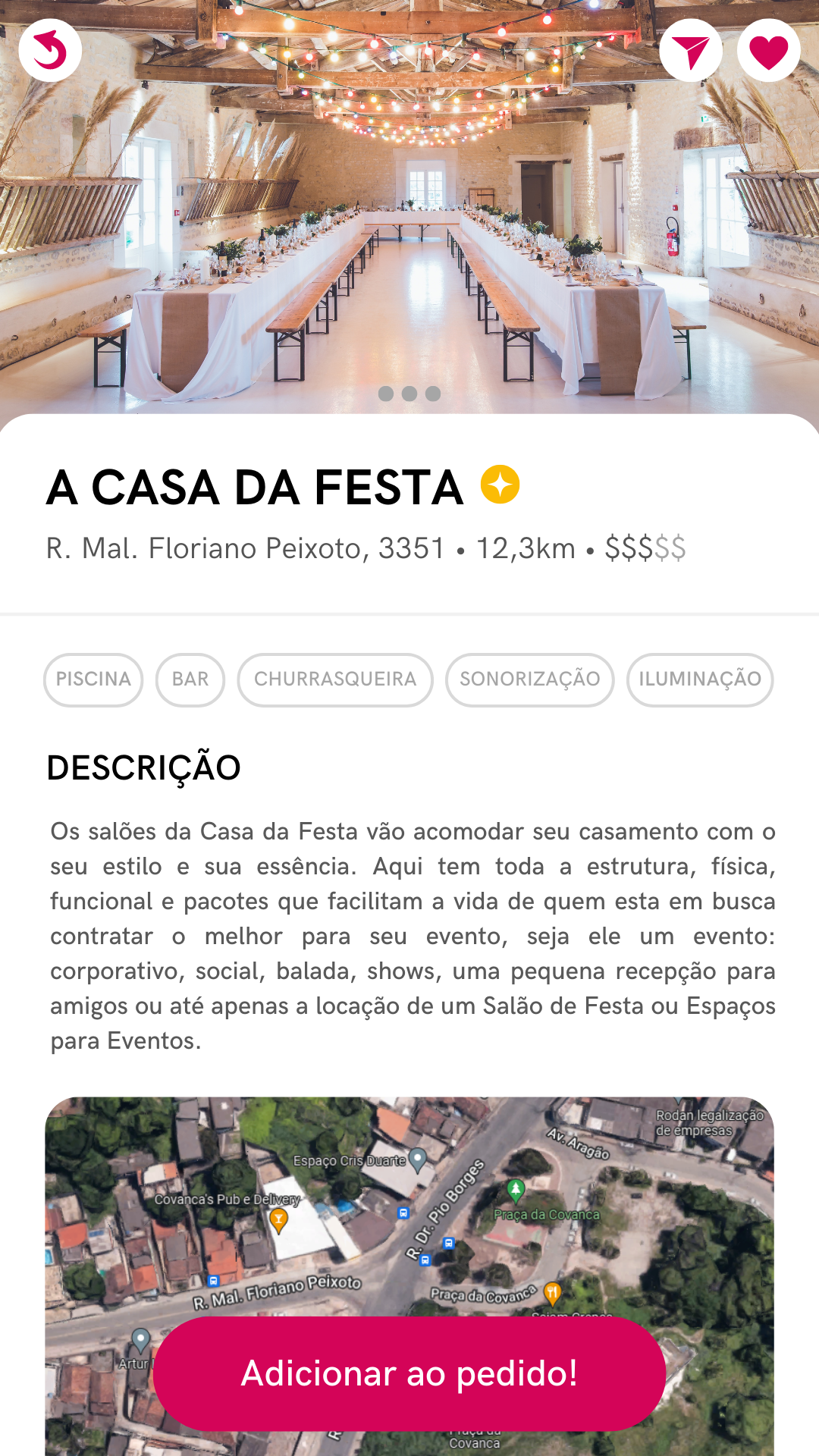Share A Casa da Festa venue
The height and width of the screenshot is (1456, 819).
tap(691, 50)
